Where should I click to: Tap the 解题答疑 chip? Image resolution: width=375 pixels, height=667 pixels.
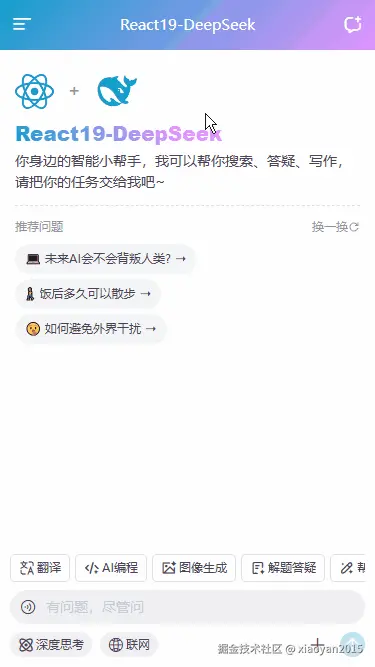pyautogui.click(x=283, y=568)
